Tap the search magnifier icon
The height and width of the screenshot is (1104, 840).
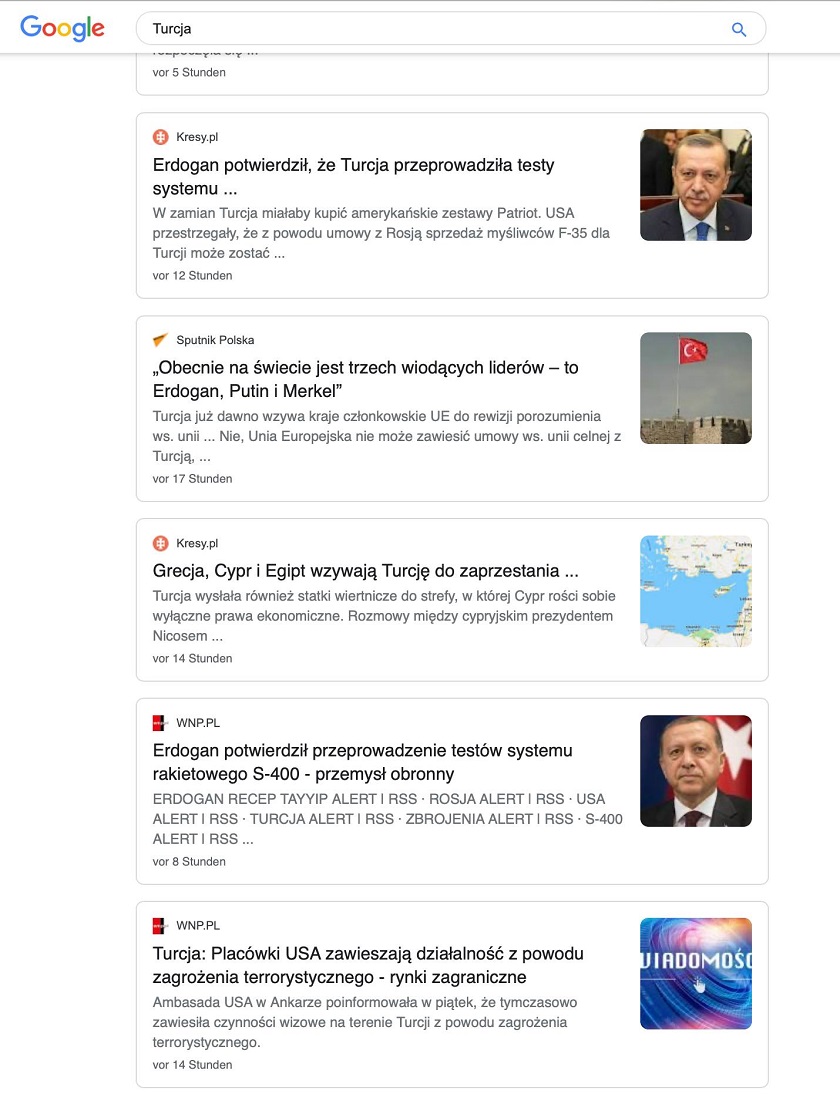pyautogui.click(x=739, y=29)
